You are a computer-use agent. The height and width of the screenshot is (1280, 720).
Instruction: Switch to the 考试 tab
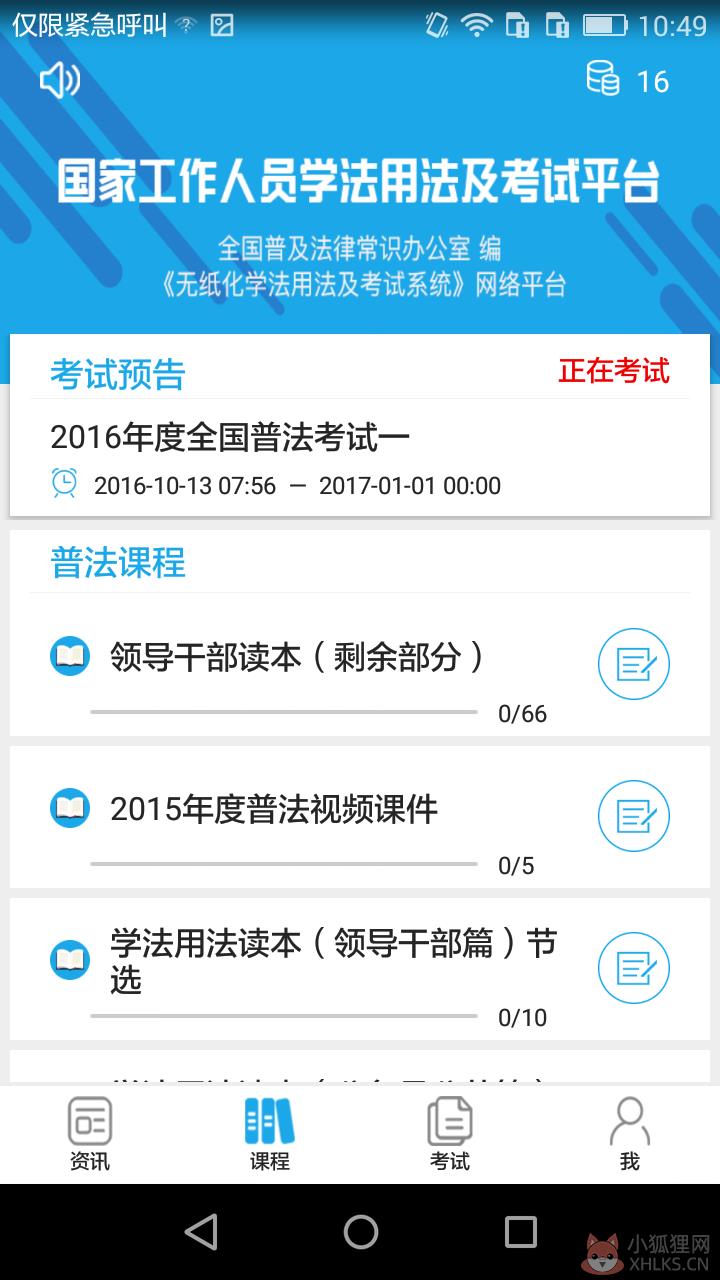pyautogui.click(x=450, y=1134)
